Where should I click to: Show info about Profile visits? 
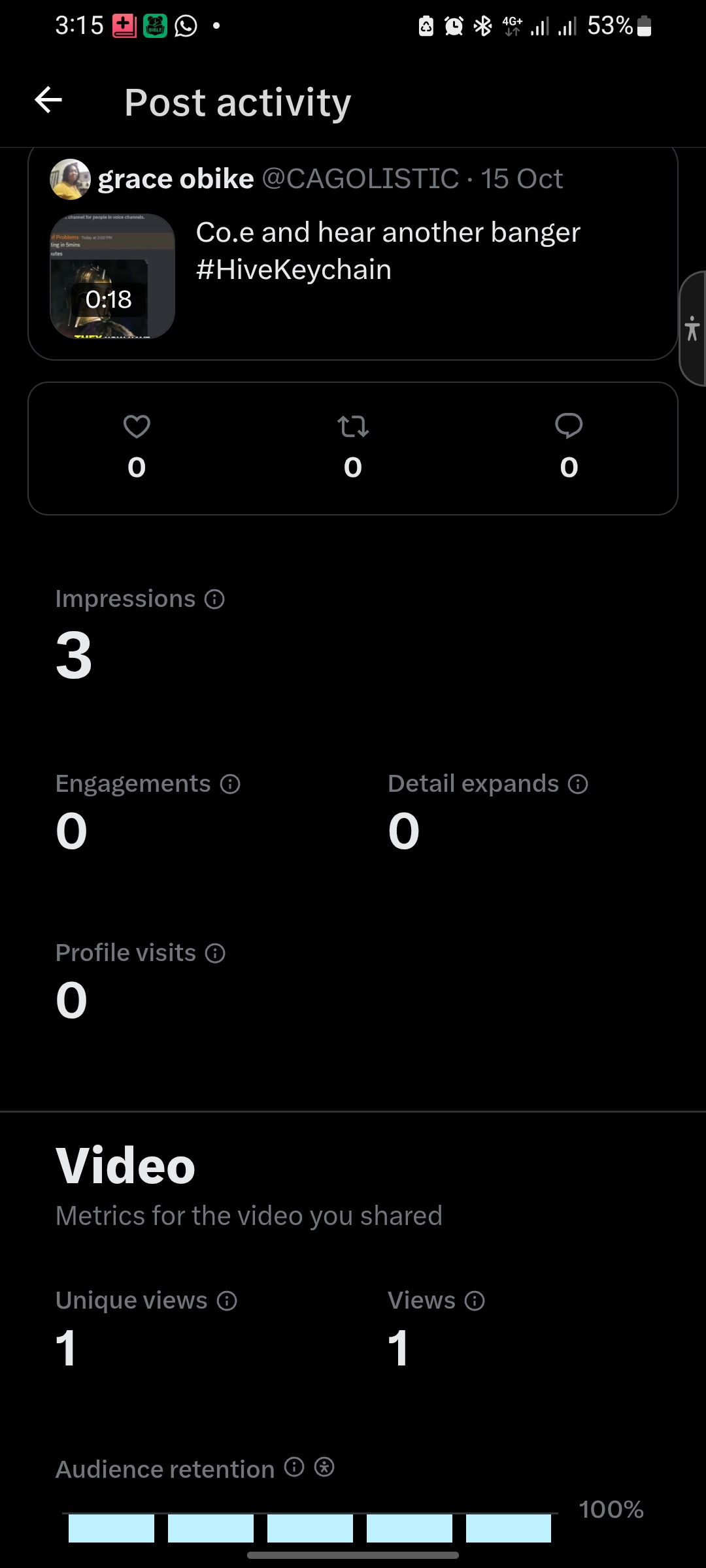pos(215,953)
